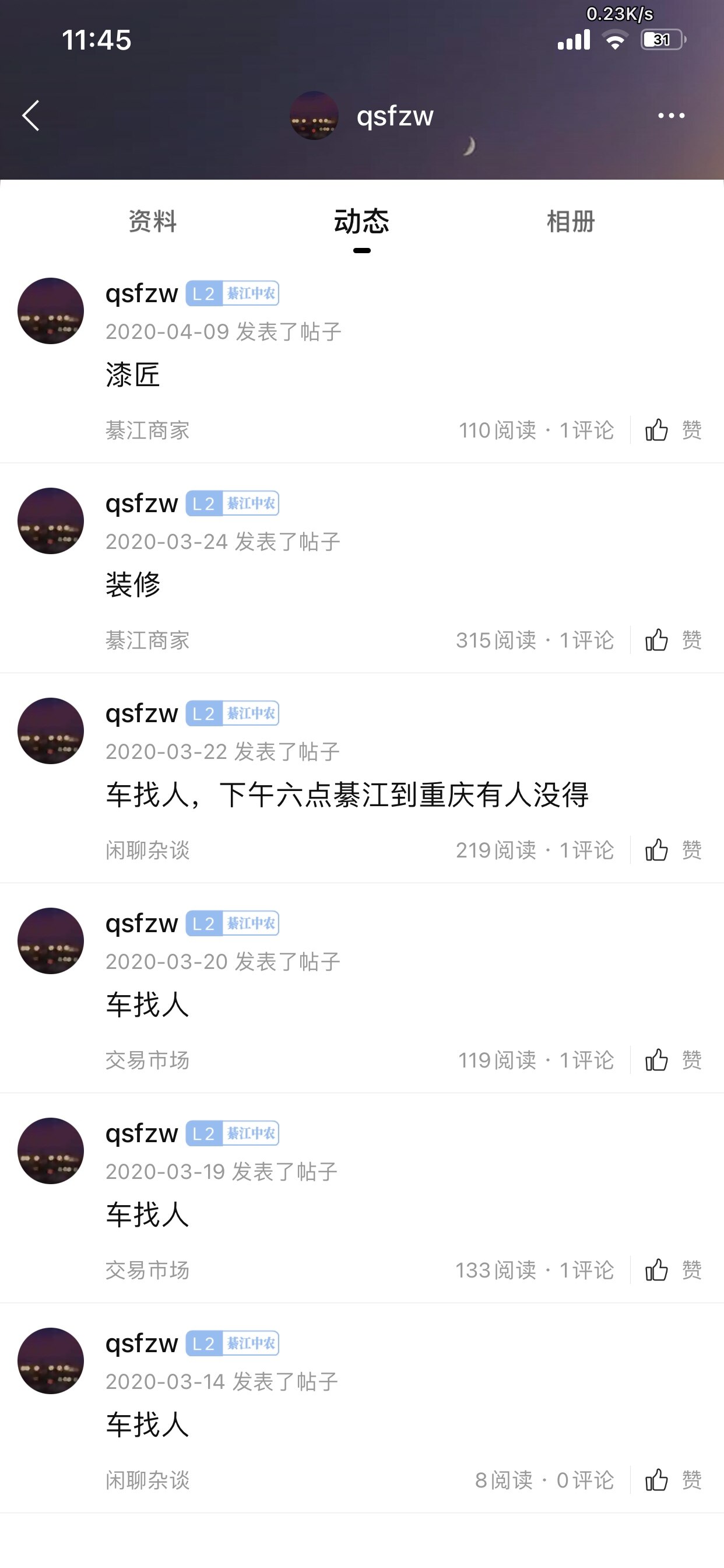
Task: Like the 2020-03-22 post
Action: [673, 850]
